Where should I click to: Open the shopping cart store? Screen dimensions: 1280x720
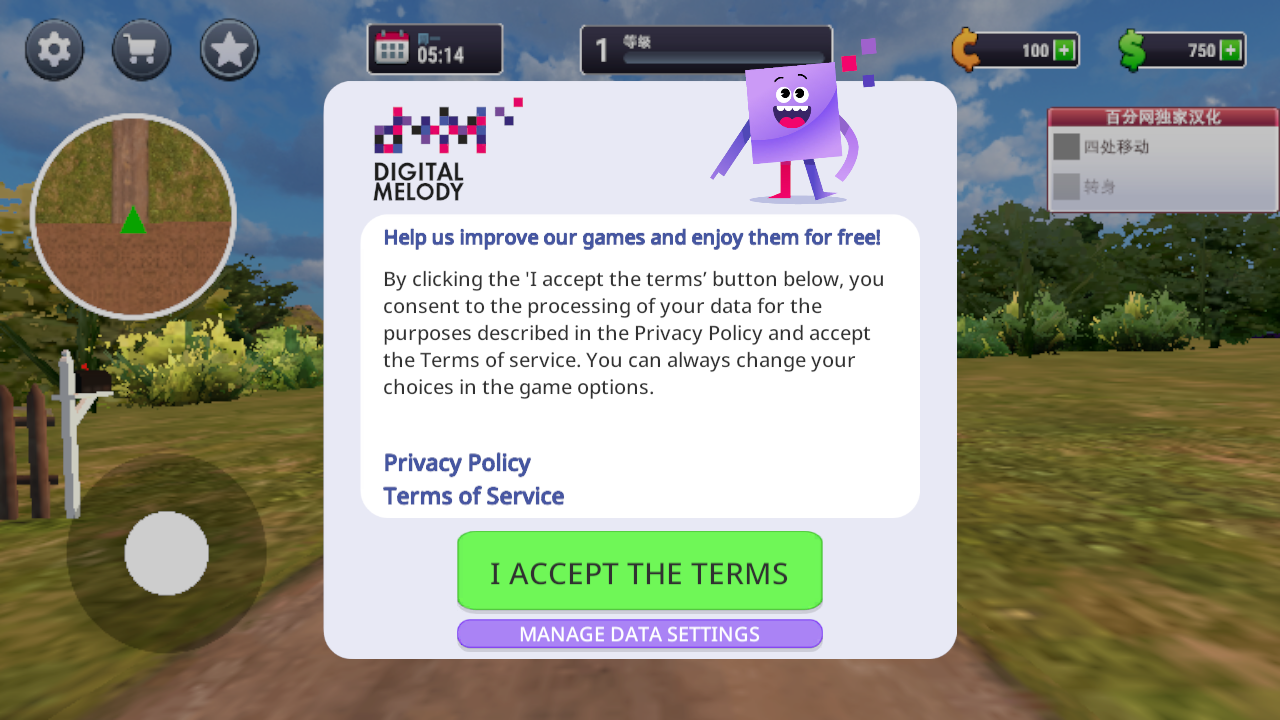coord(141,50)
